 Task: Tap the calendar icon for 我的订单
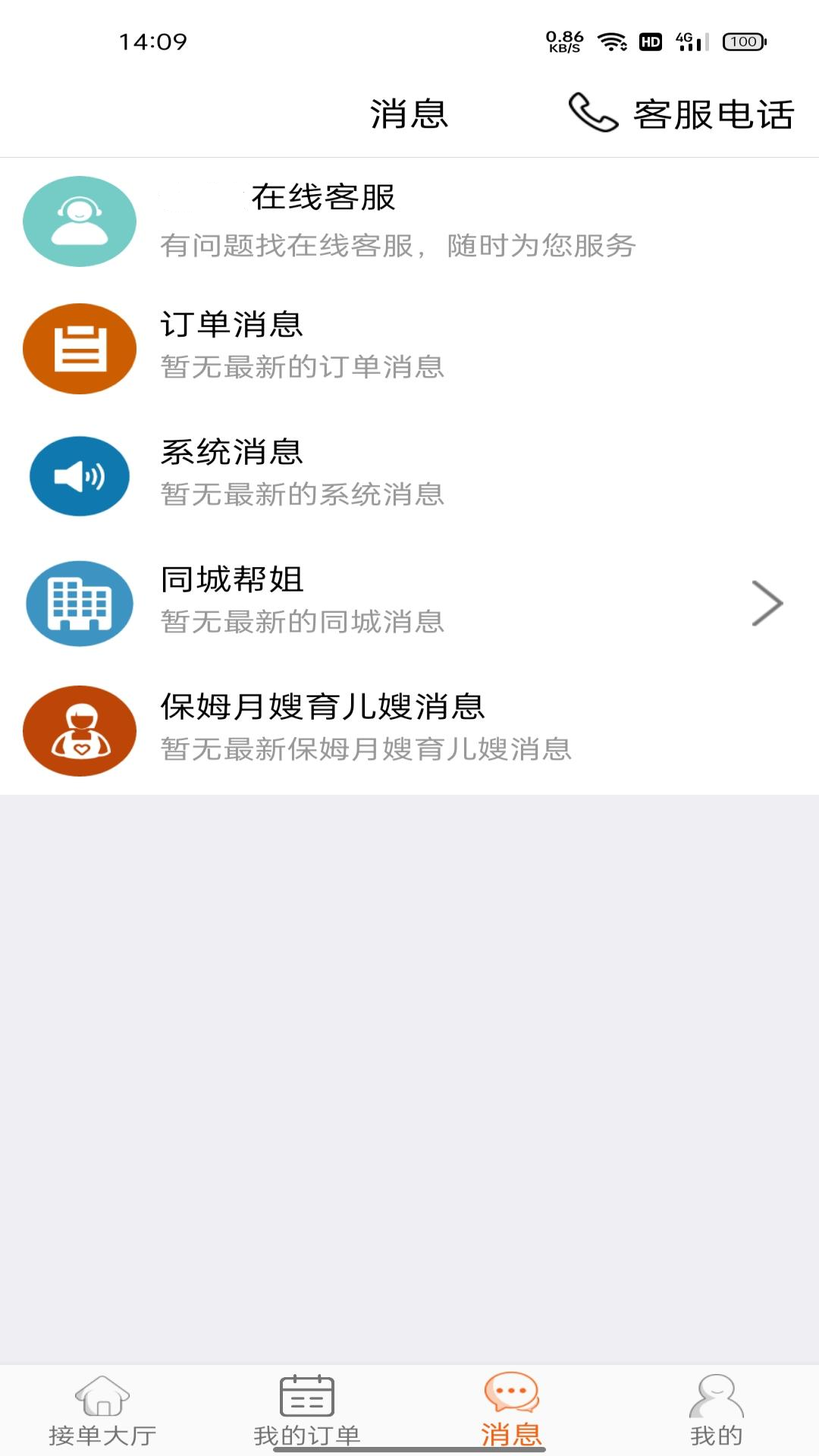(306, 1409)
